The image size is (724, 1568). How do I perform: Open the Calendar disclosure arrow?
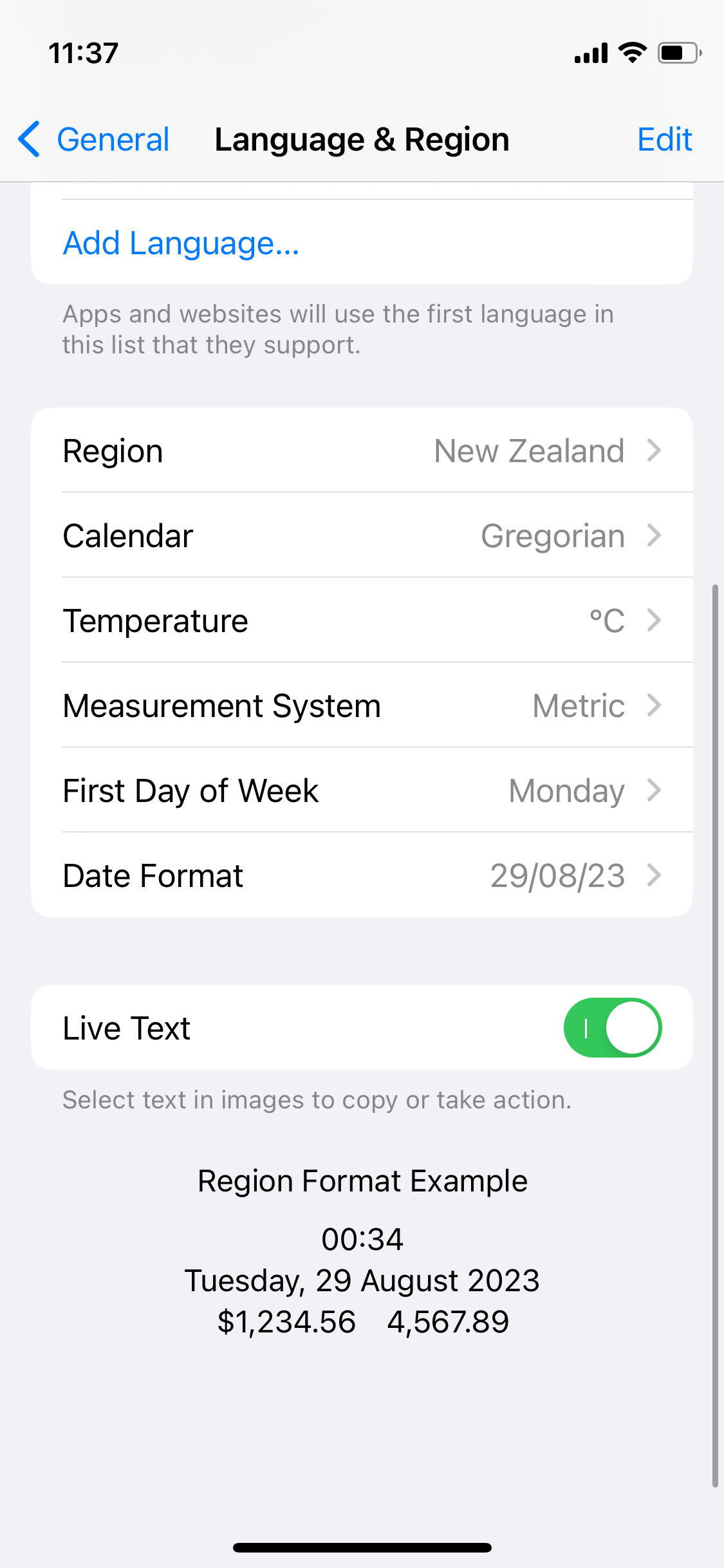click(x=654, y=535)
